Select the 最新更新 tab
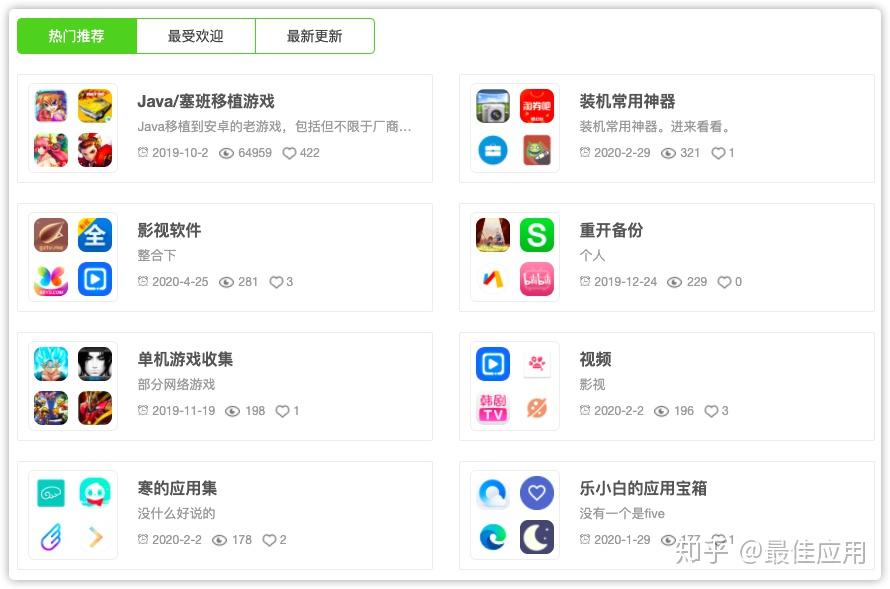 (314, 36)
